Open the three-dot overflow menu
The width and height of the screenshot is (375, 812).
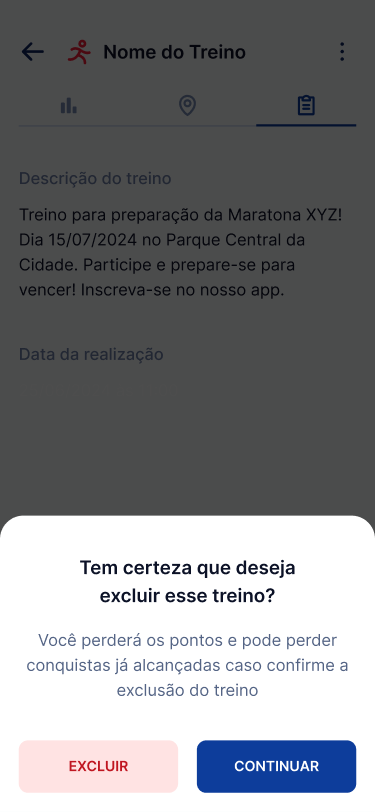click(x=341, y=52)
